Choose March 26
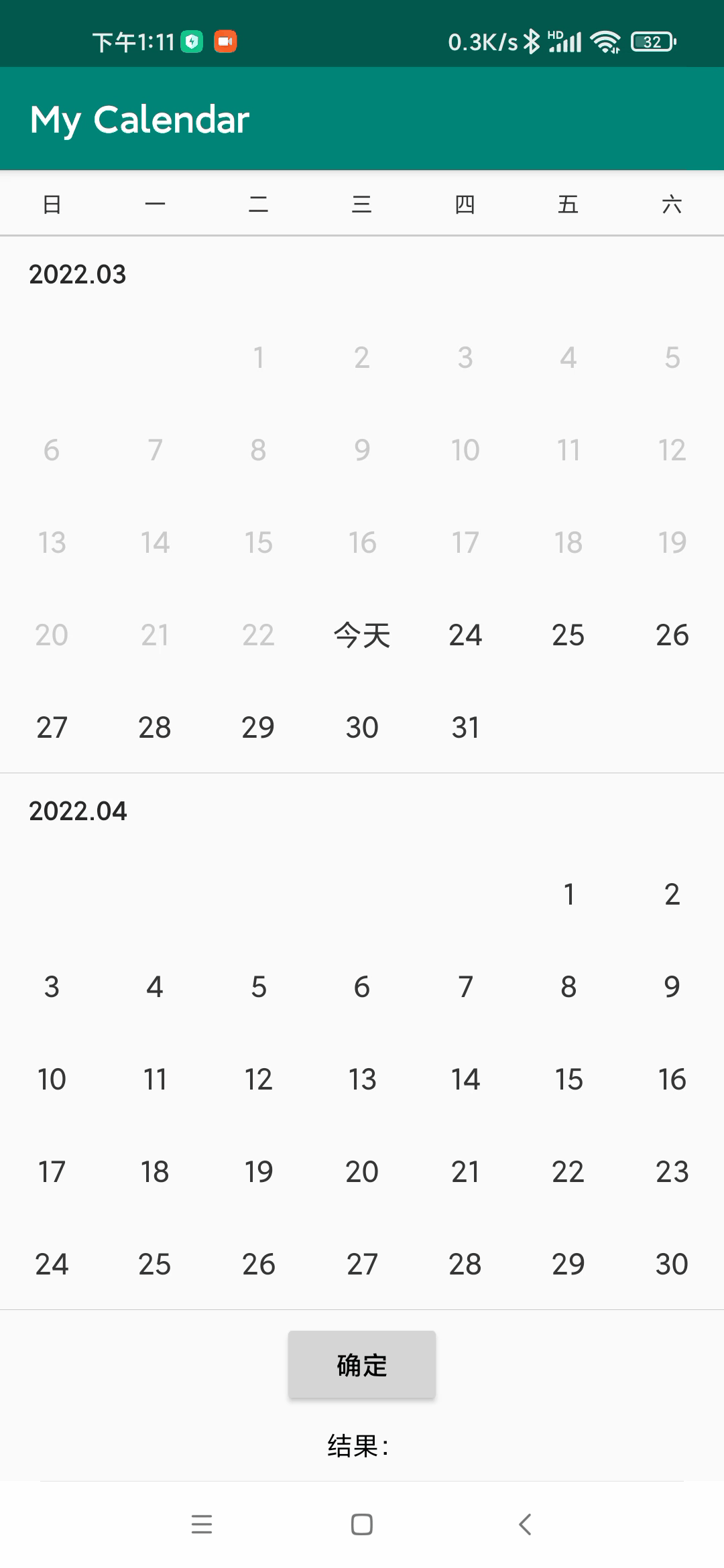The height and width of the screenshot is (1568, 724). pyautogui.click(x=672, y=635)
